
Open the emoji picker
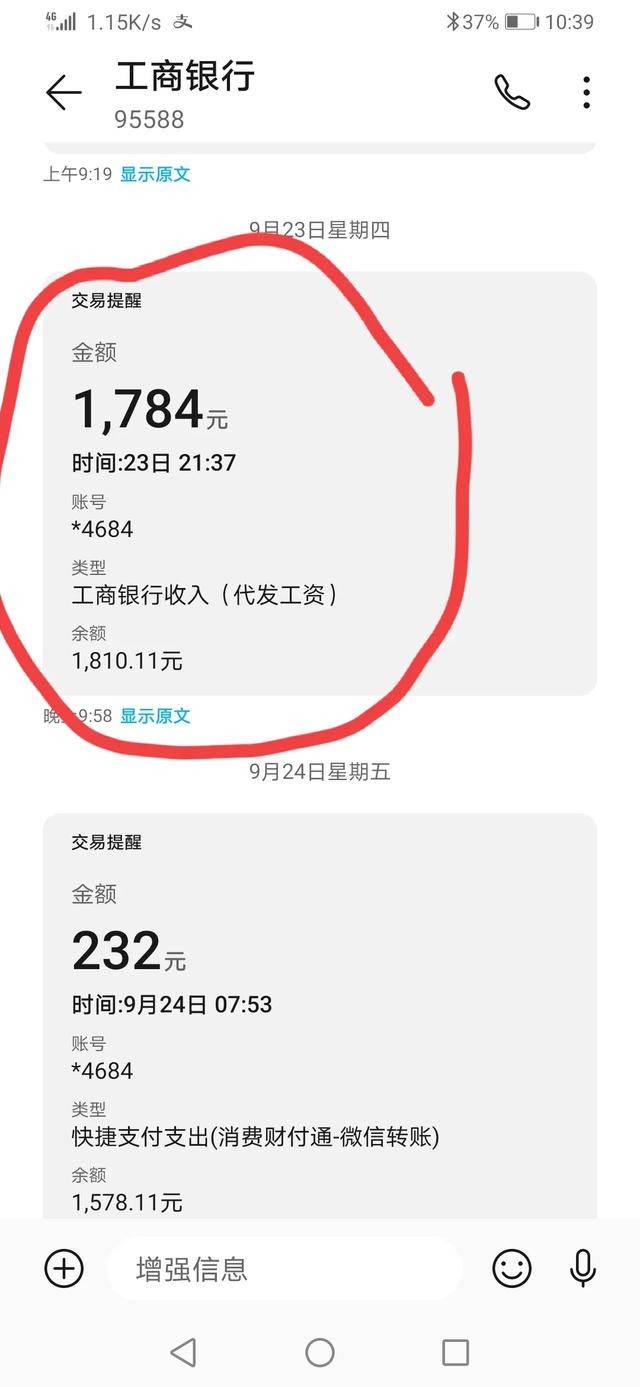(x=512, y=1269)
